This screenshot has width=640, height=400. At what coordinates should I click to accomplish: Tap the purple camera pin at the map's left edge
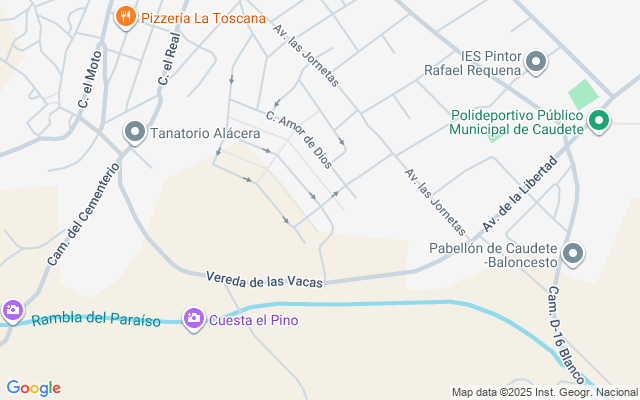pos(13,311)
